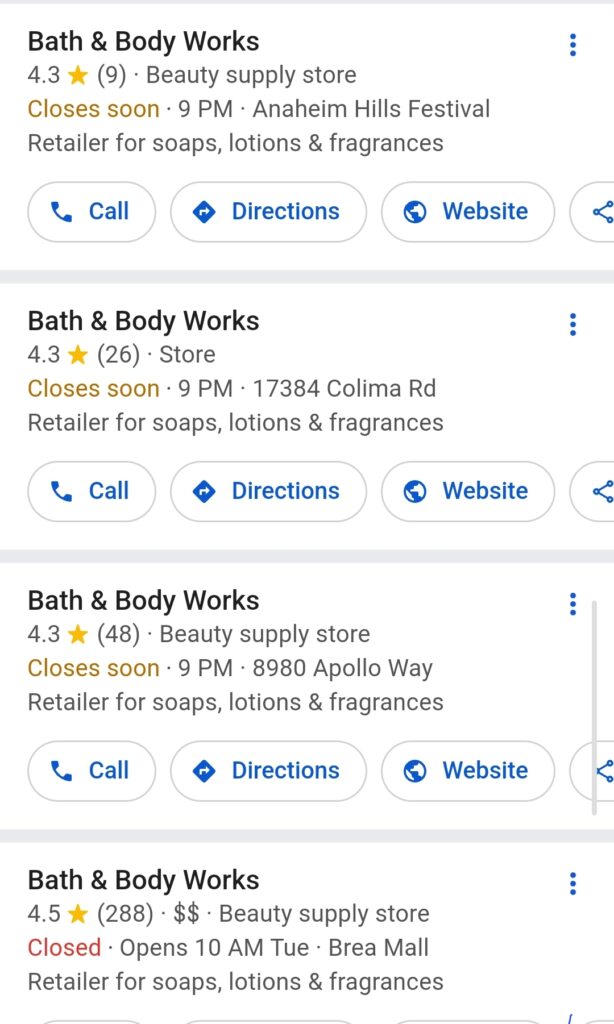Open website for 8980 Apollo Way store

(467, 770)
